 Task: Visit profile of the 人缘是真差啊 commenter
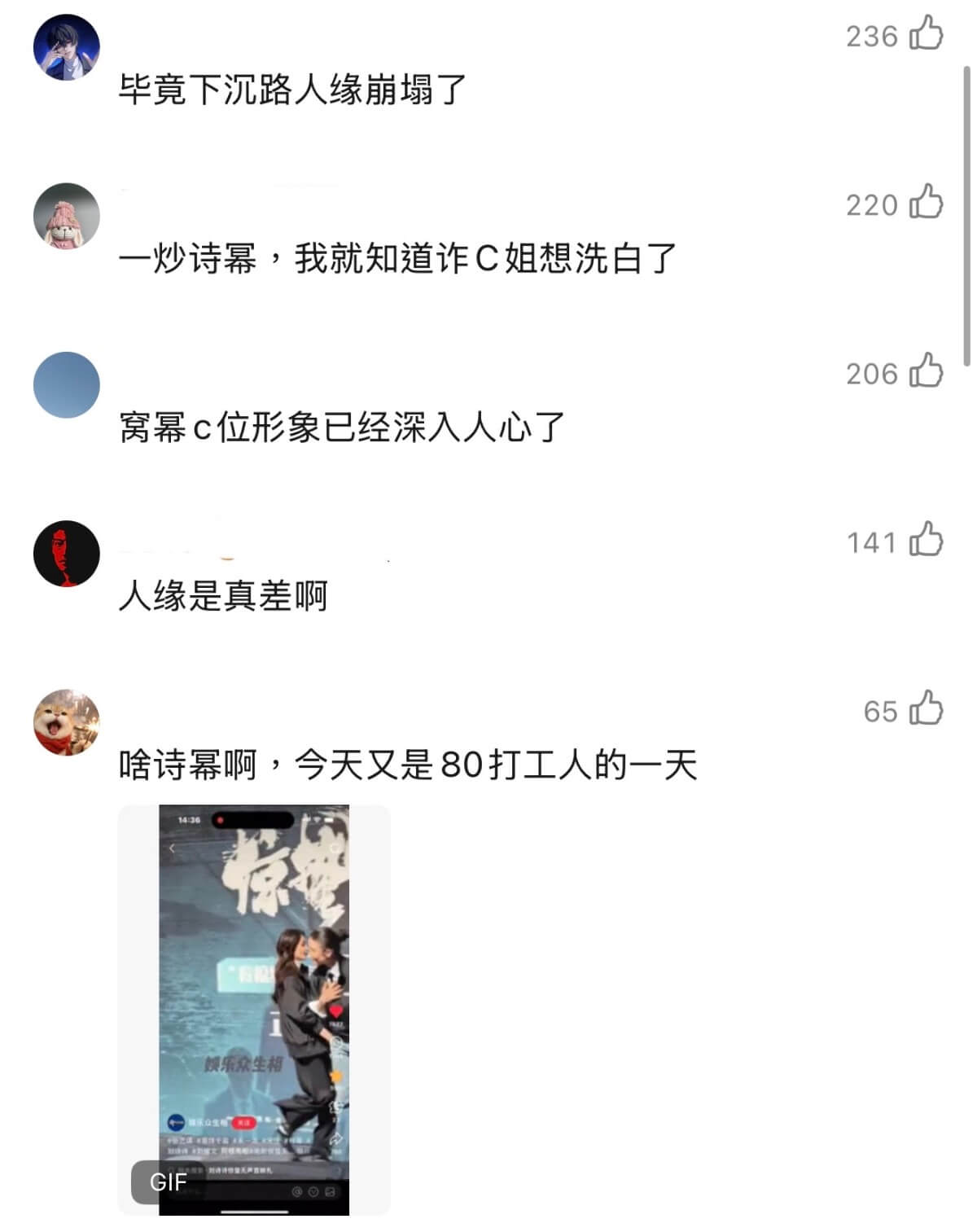point(66,554)
